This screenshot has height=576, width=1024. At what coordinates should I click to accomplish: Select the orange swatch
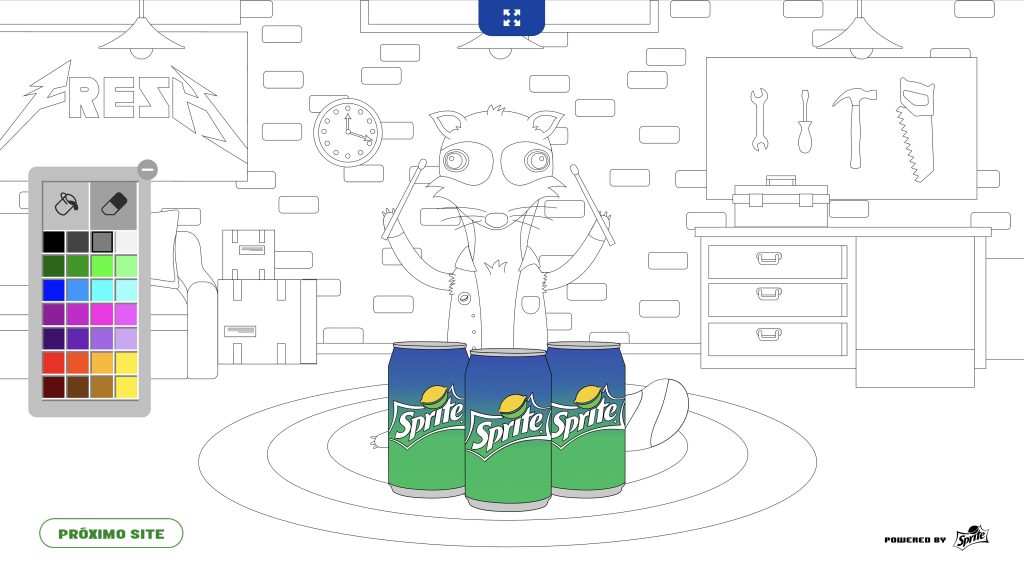[x=78, y=362]
